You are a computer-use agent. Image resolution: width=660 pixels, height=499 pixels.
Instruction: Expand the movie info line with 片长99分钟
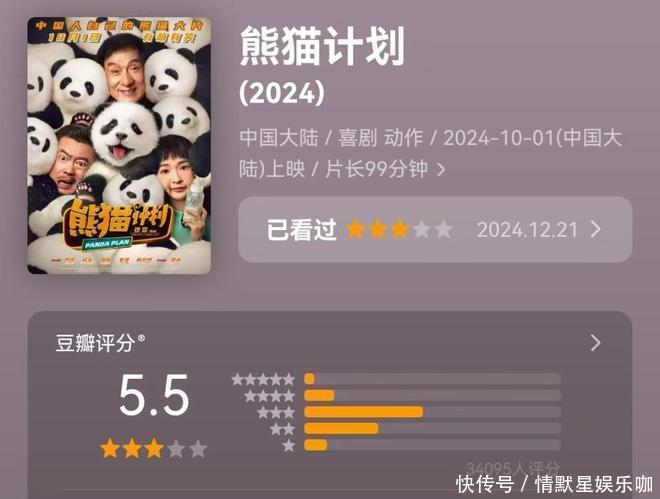(x=441, y=170)
